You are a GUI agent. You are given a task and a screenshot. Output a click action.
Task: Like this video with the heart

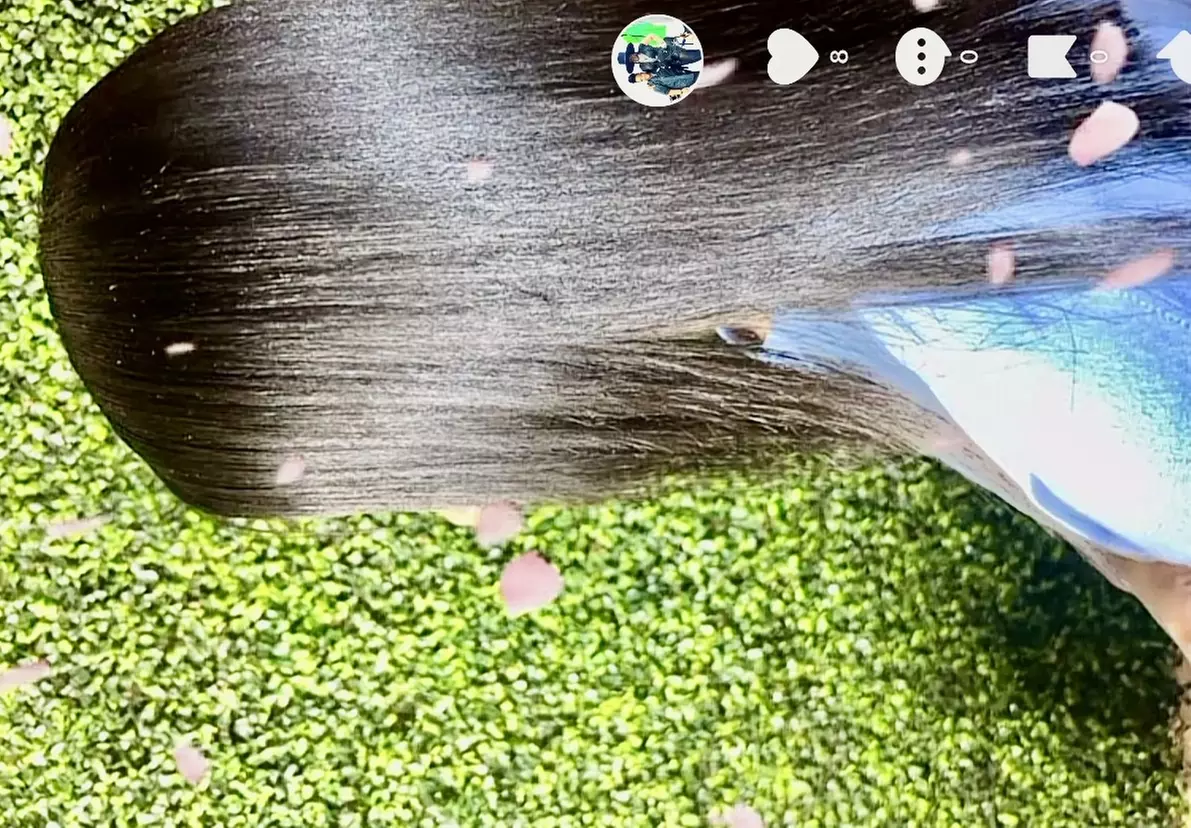(x=791, y=56)
